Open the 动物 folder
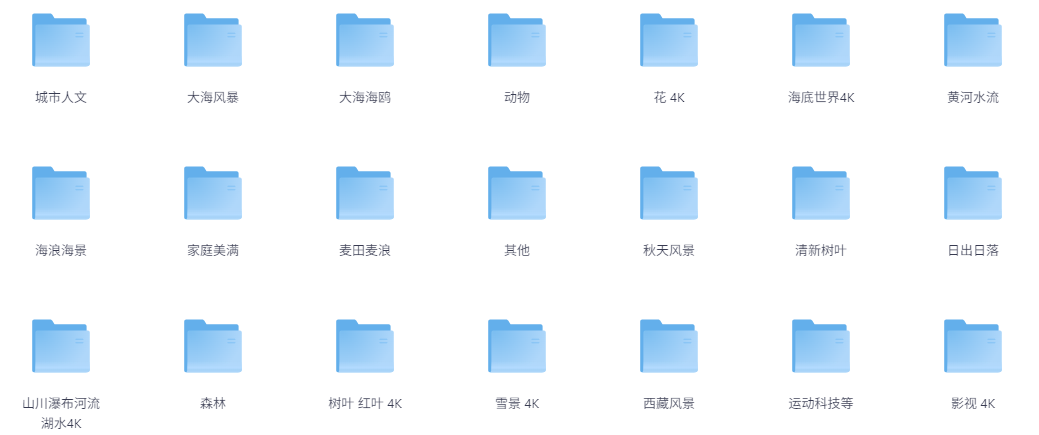The height and width of the screenshot is (435, 1039). [517, 41]
